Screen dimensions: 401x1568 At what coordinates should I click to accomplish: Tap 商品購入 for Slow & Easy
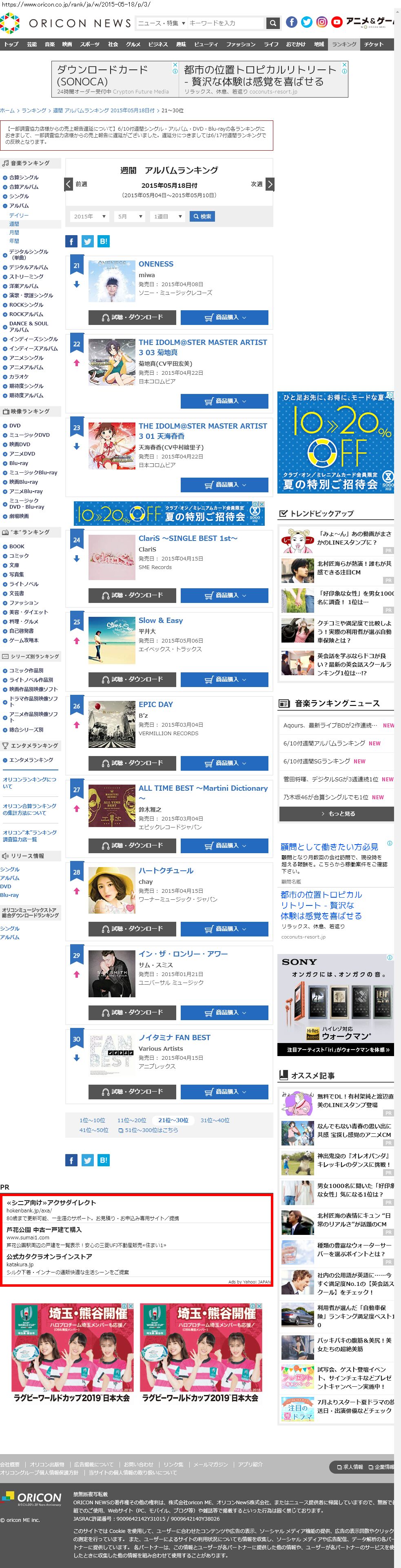click(224, 679)
